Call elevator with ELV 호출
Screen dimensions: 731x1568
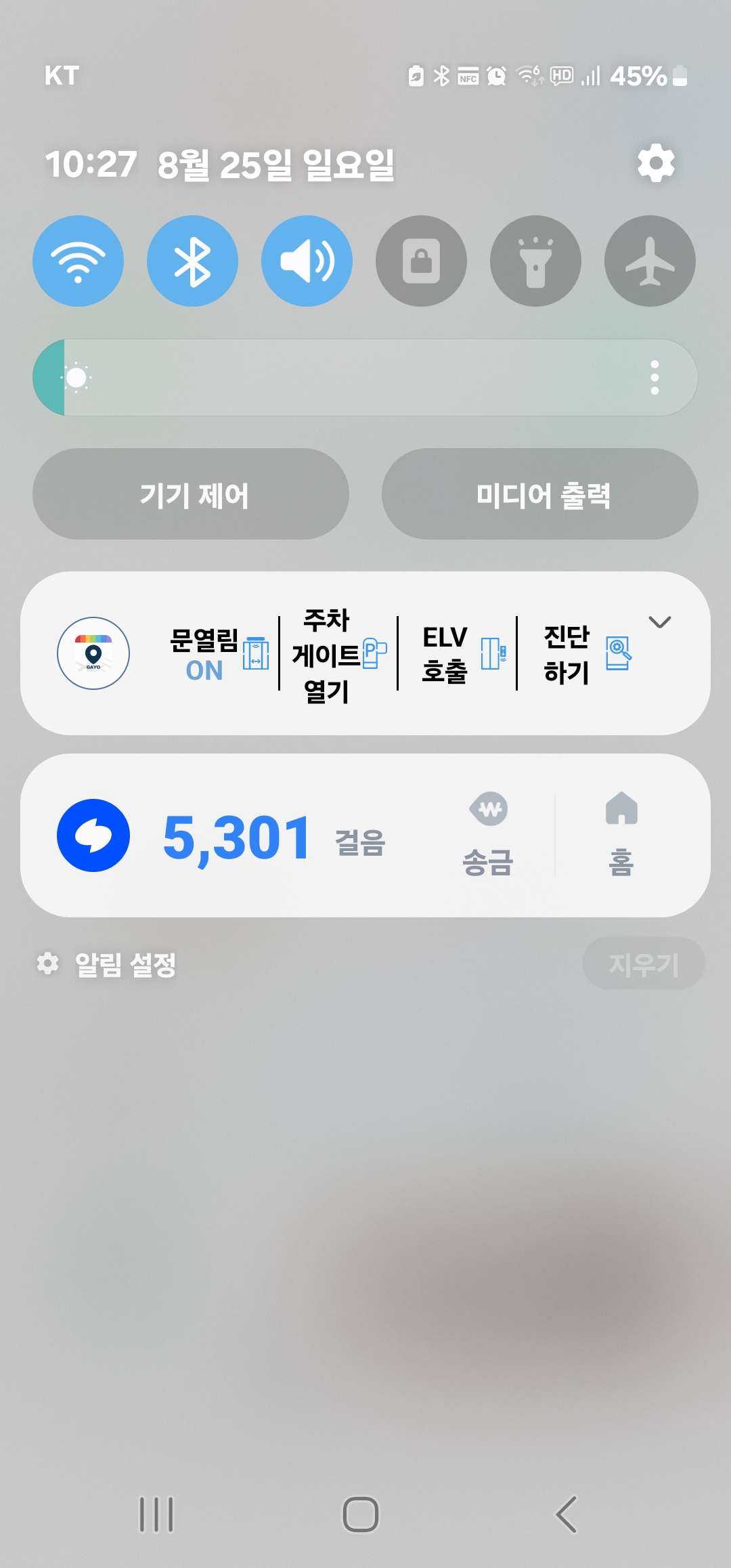[x=460, y=654]
